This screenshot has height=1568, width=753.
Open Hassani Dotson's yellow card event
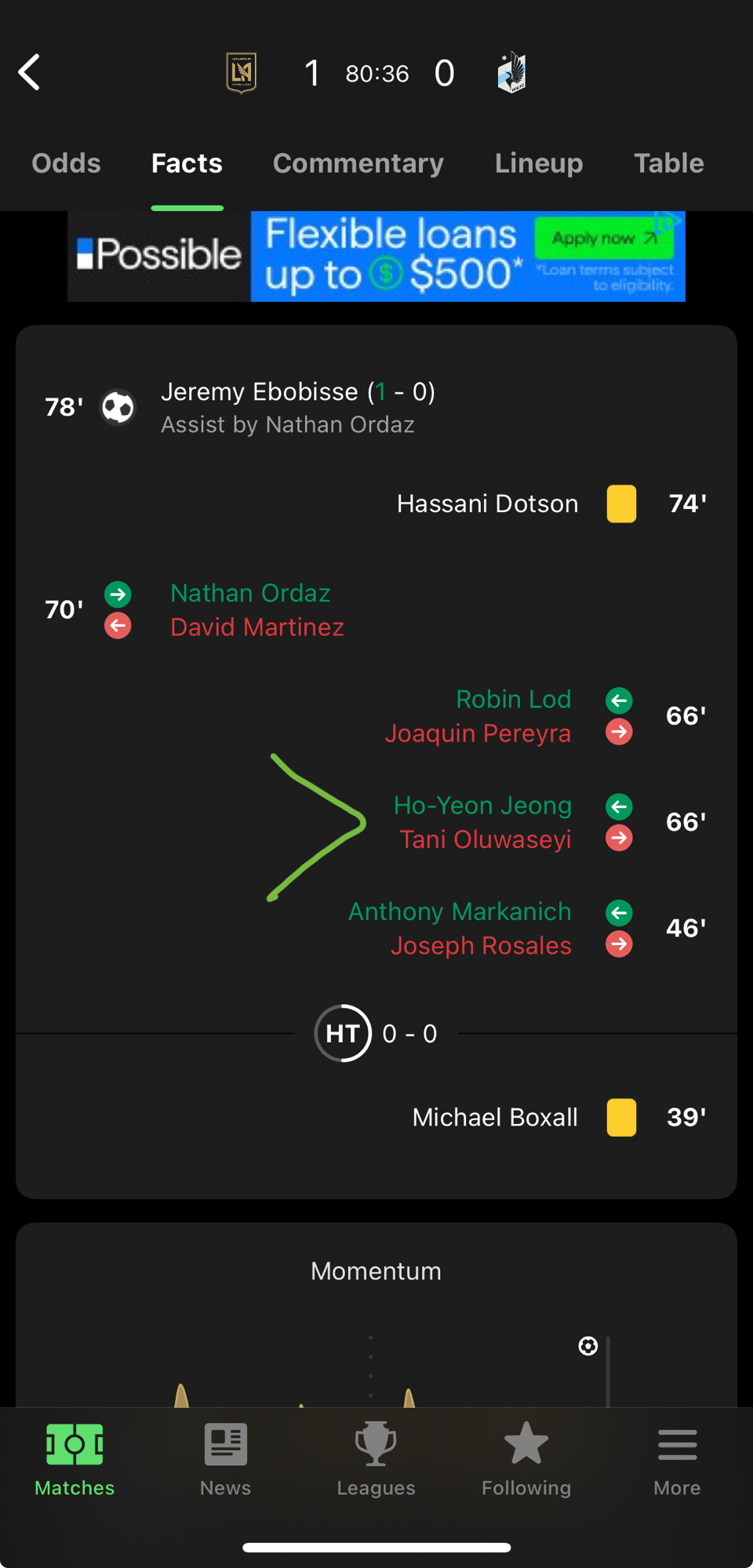[x=487, y=504]
